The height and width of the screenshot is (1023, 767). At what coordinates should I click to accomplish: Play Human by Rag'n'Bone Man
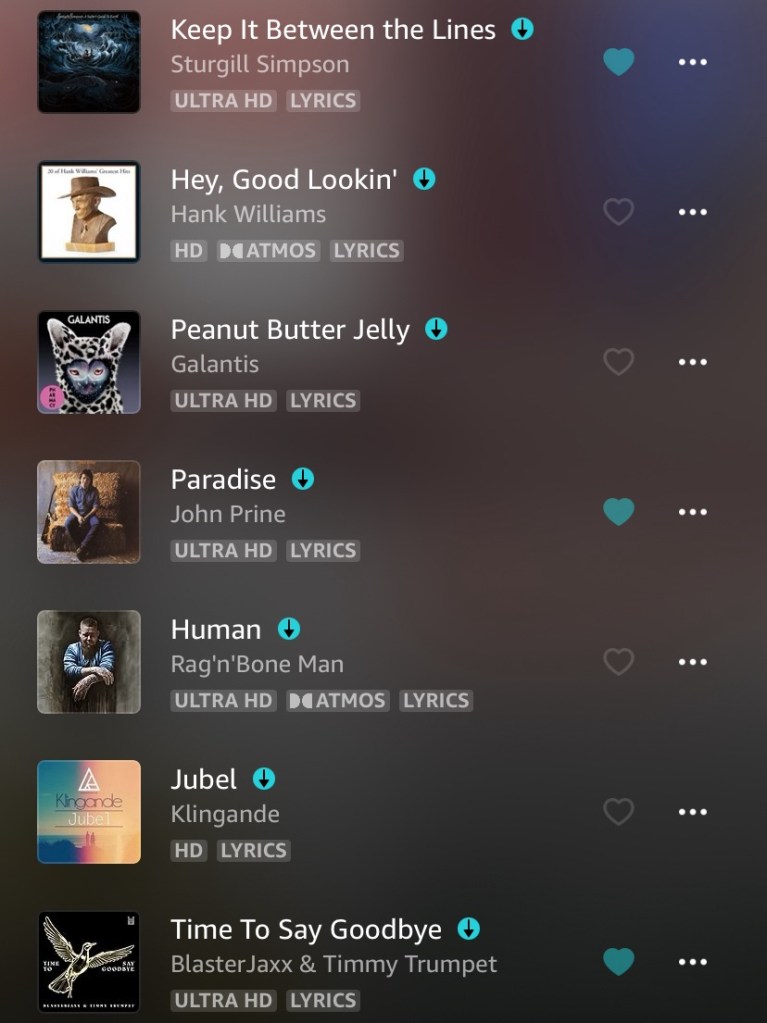(x=216, y=630)
